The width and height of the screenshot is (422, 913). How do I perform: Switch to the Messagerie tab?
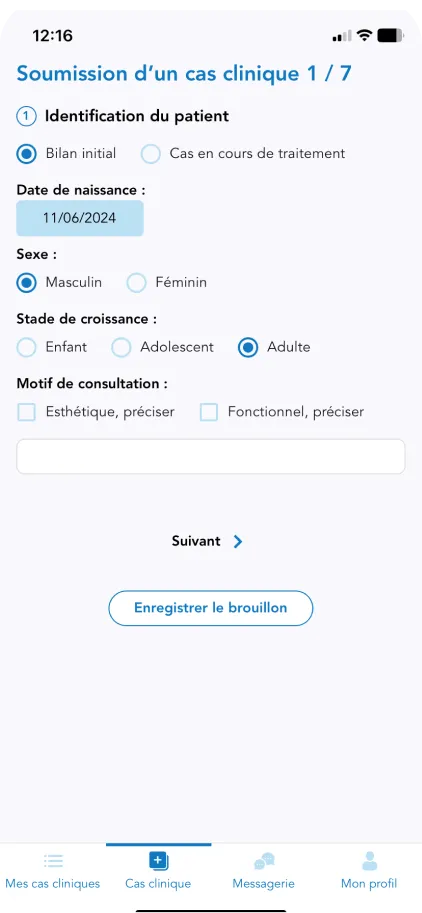(264, 870)
